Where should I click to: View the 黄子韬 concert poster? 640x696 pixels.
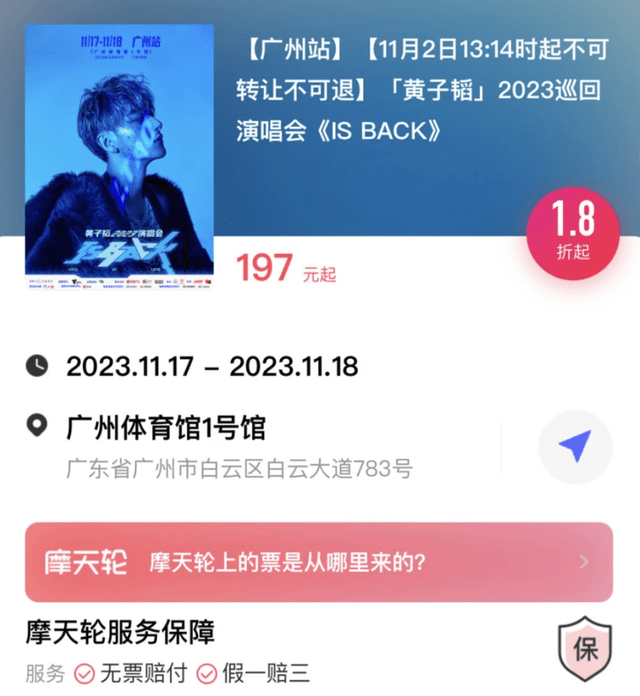click(119, 156)
